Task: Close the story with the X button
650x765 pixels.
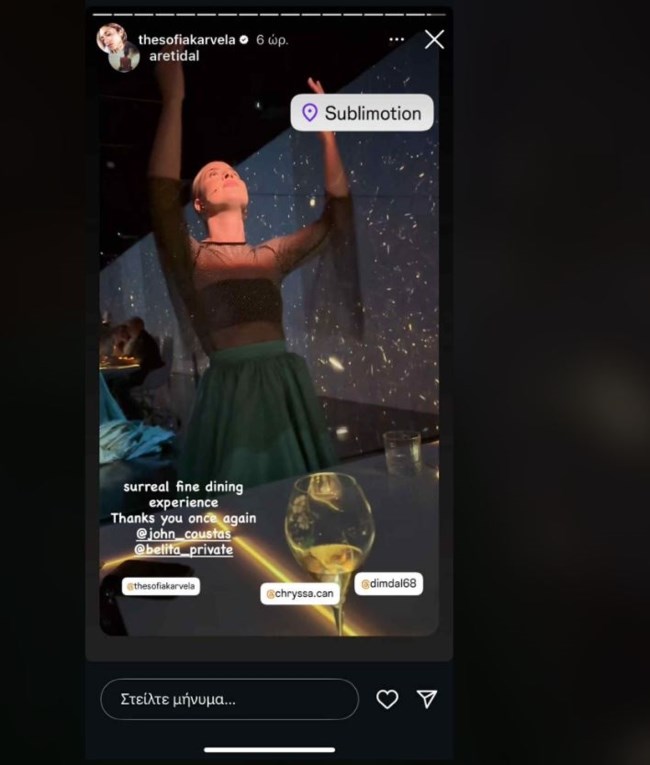Action: click(x=434, y=39)
